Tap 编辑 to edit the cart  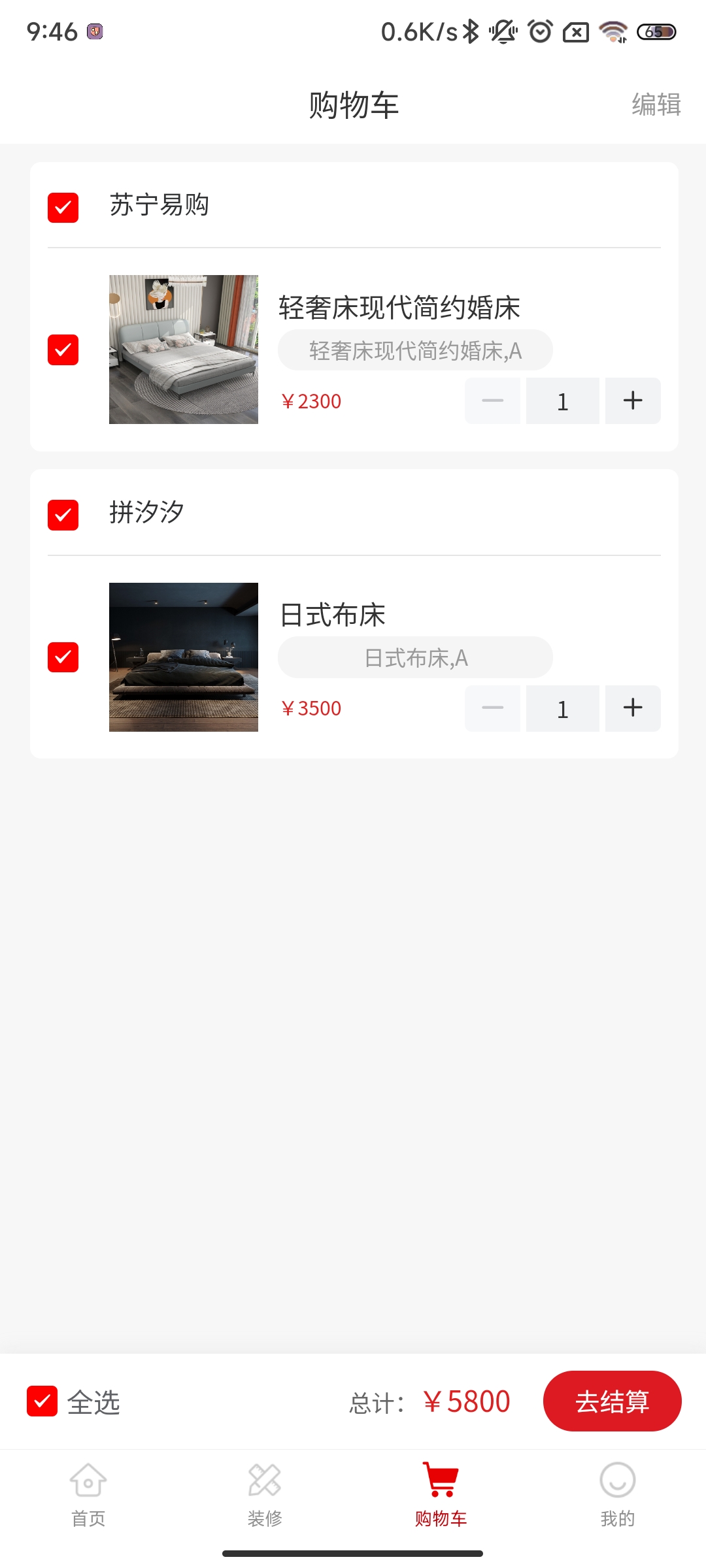tap(656, 105)
